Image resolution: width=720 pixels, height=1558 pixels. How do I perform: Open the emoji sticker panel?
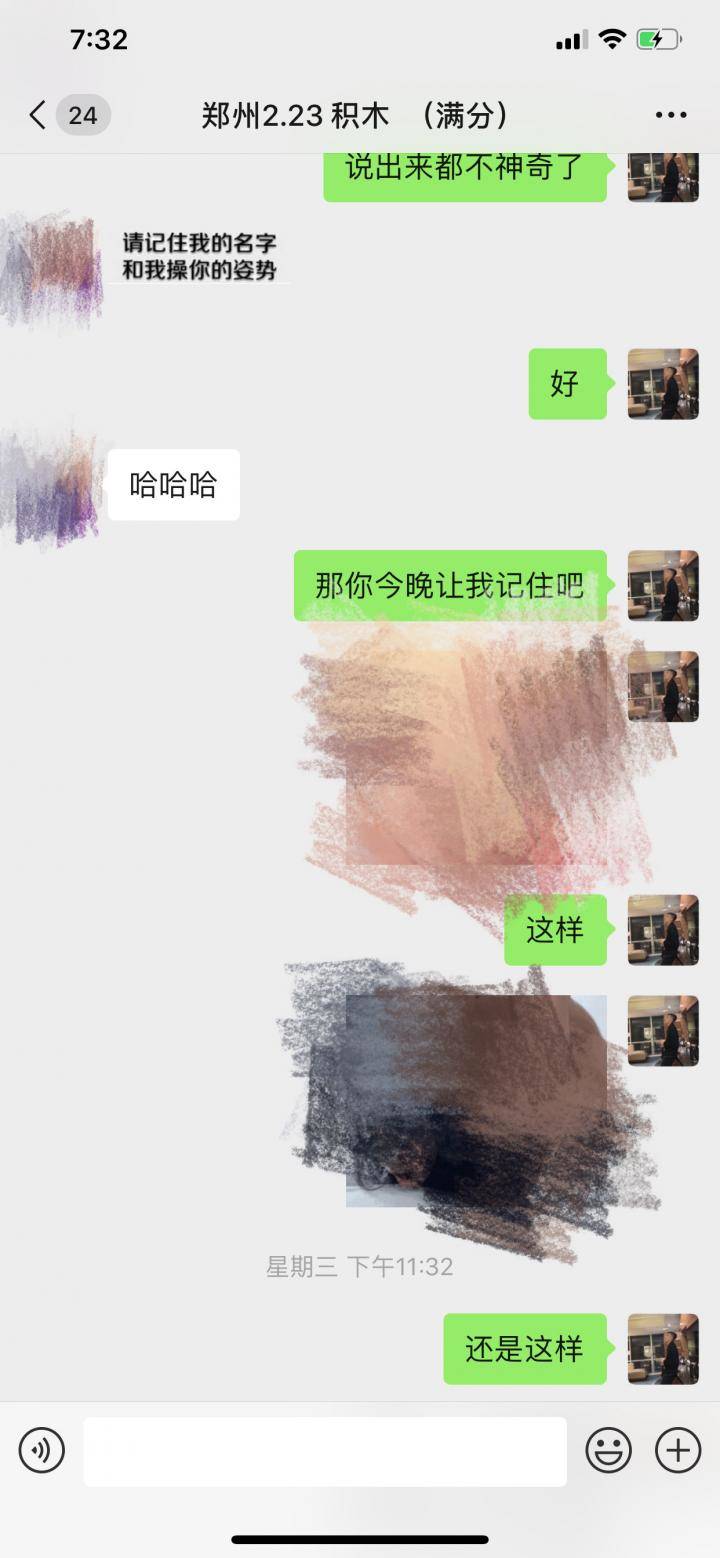coord(608,1450)
